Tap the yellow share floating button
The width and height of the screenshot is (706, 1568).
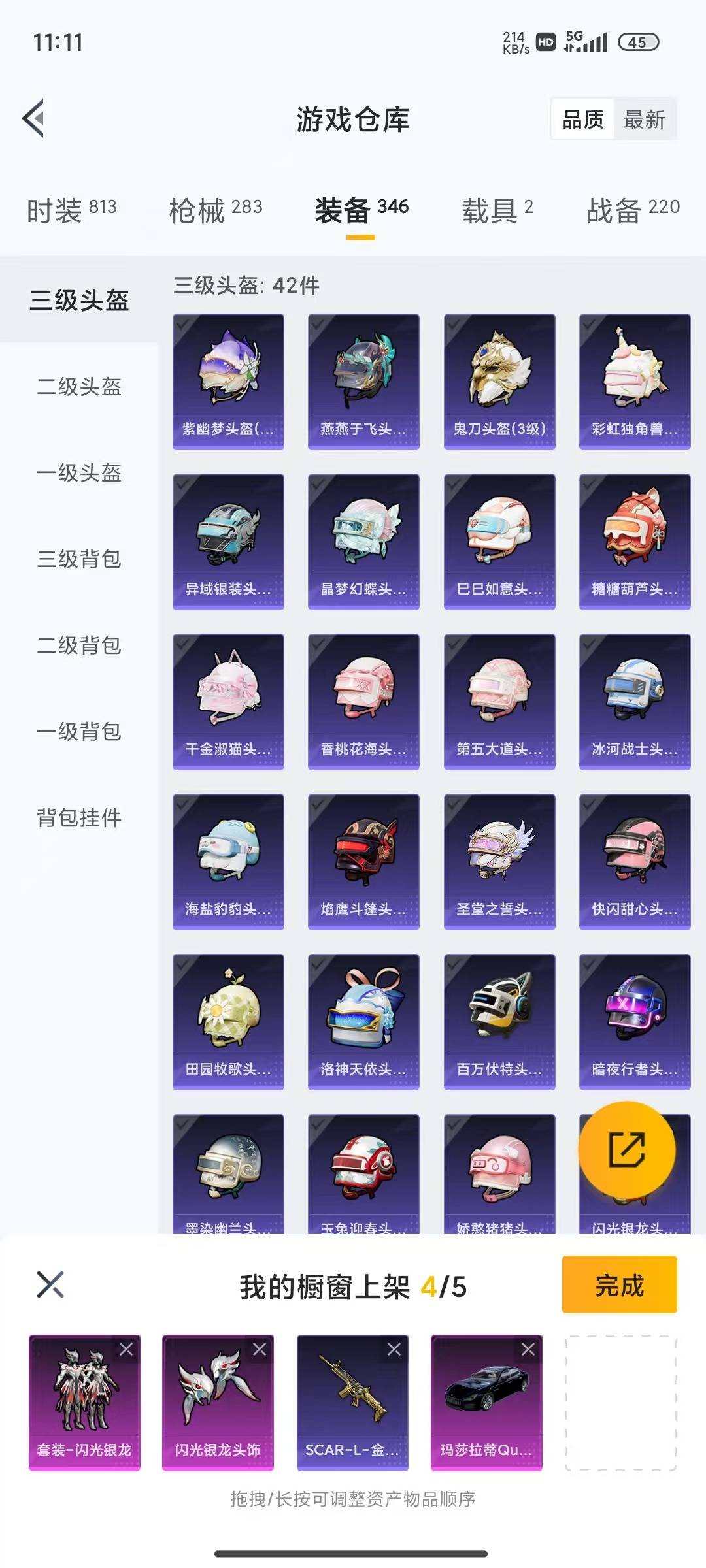(626, 1150)
